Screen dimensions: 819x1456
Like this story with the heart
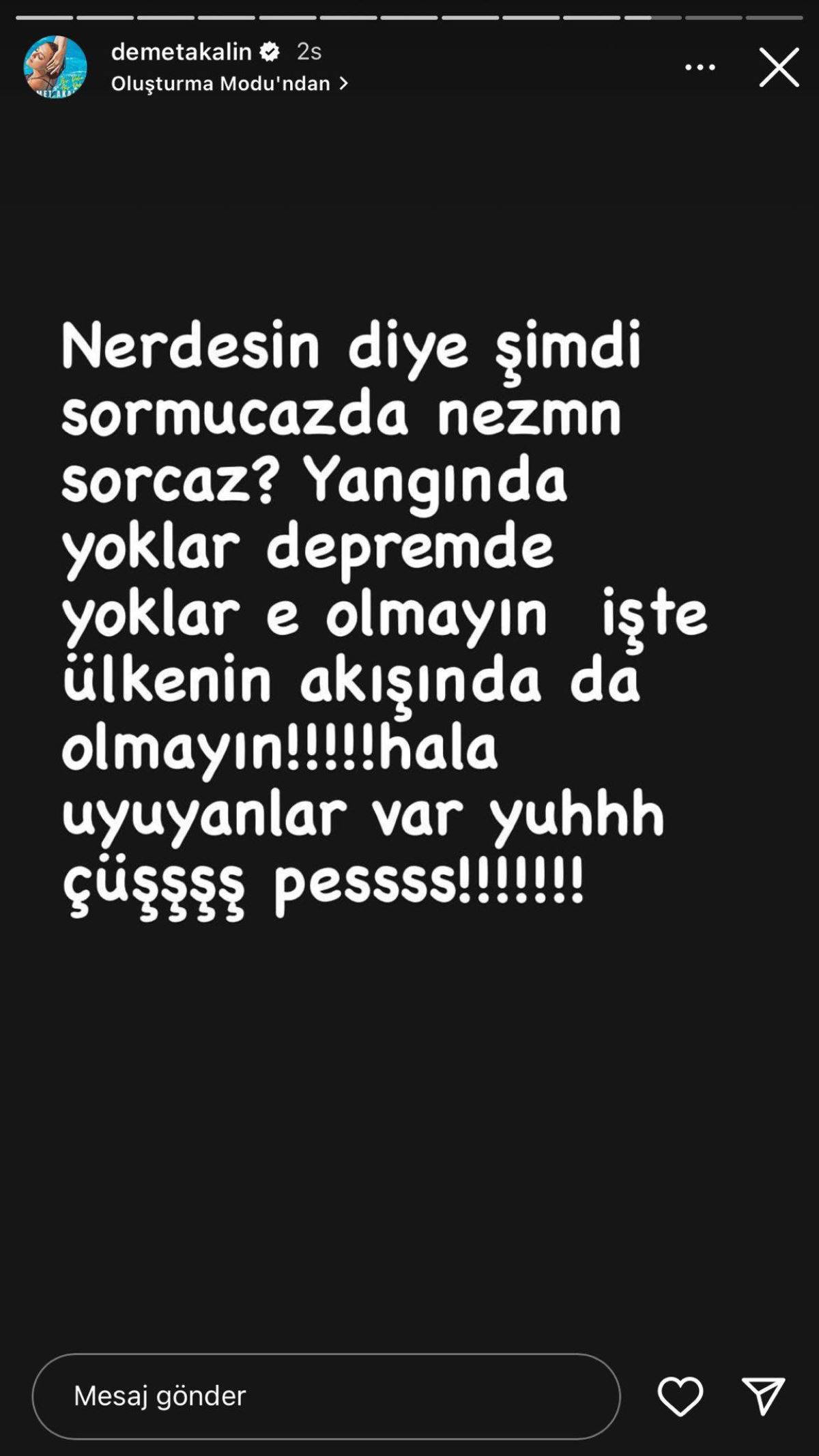click(680, 1396)
